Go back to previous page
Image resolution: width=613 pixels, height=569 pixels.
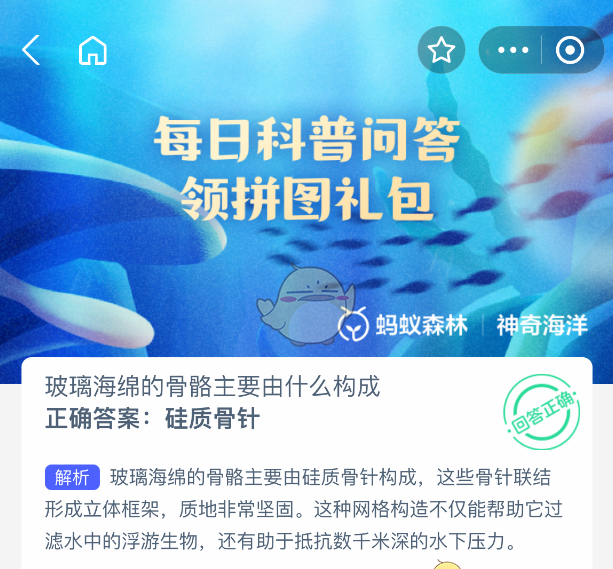tap(31, 50)
